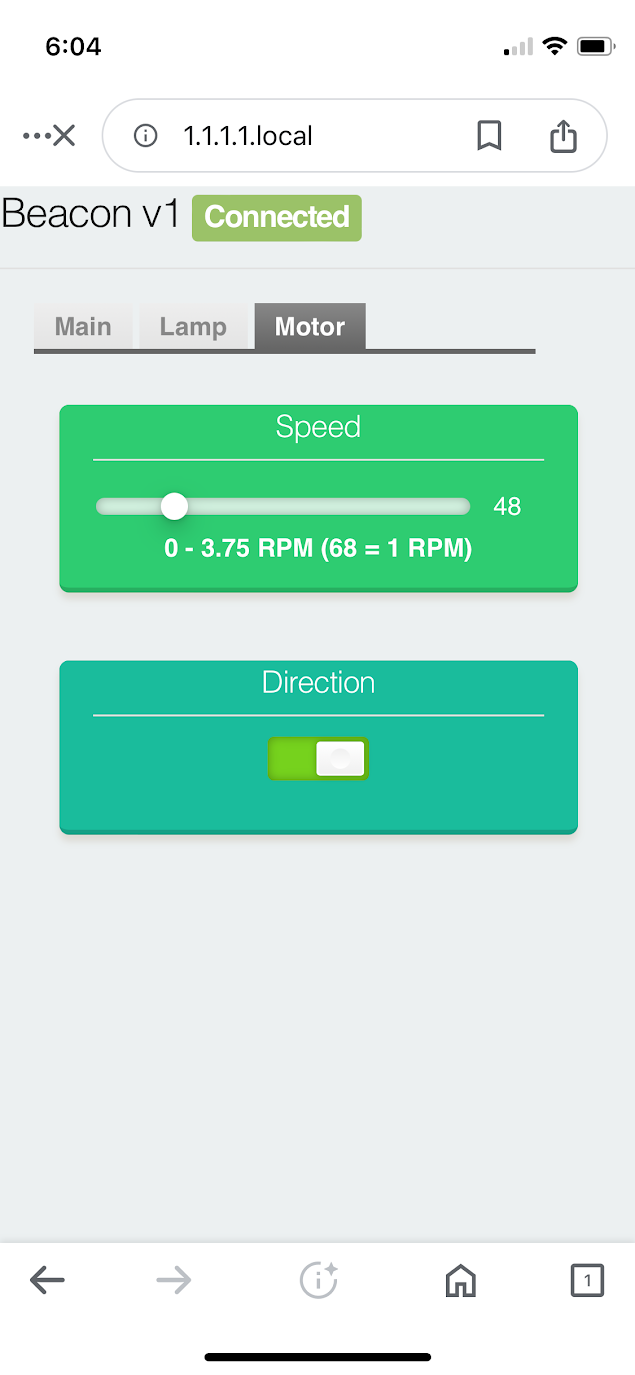Select the Motor tab
Screen dimensions: 635x1375
[x=310, y=327]
